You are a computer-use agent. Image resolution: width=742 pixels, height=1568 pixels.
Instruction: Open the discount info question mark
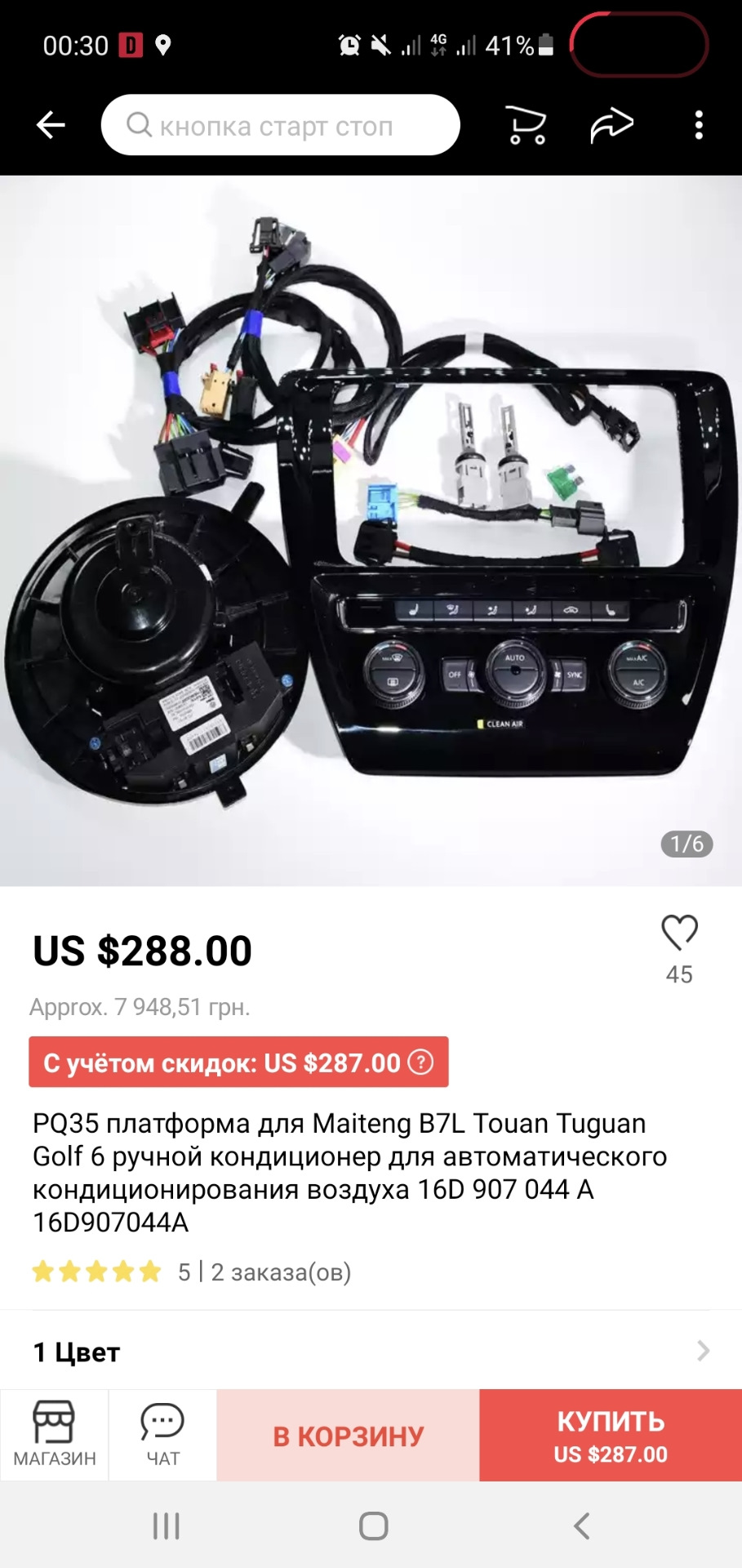[x=420, y=1062]
